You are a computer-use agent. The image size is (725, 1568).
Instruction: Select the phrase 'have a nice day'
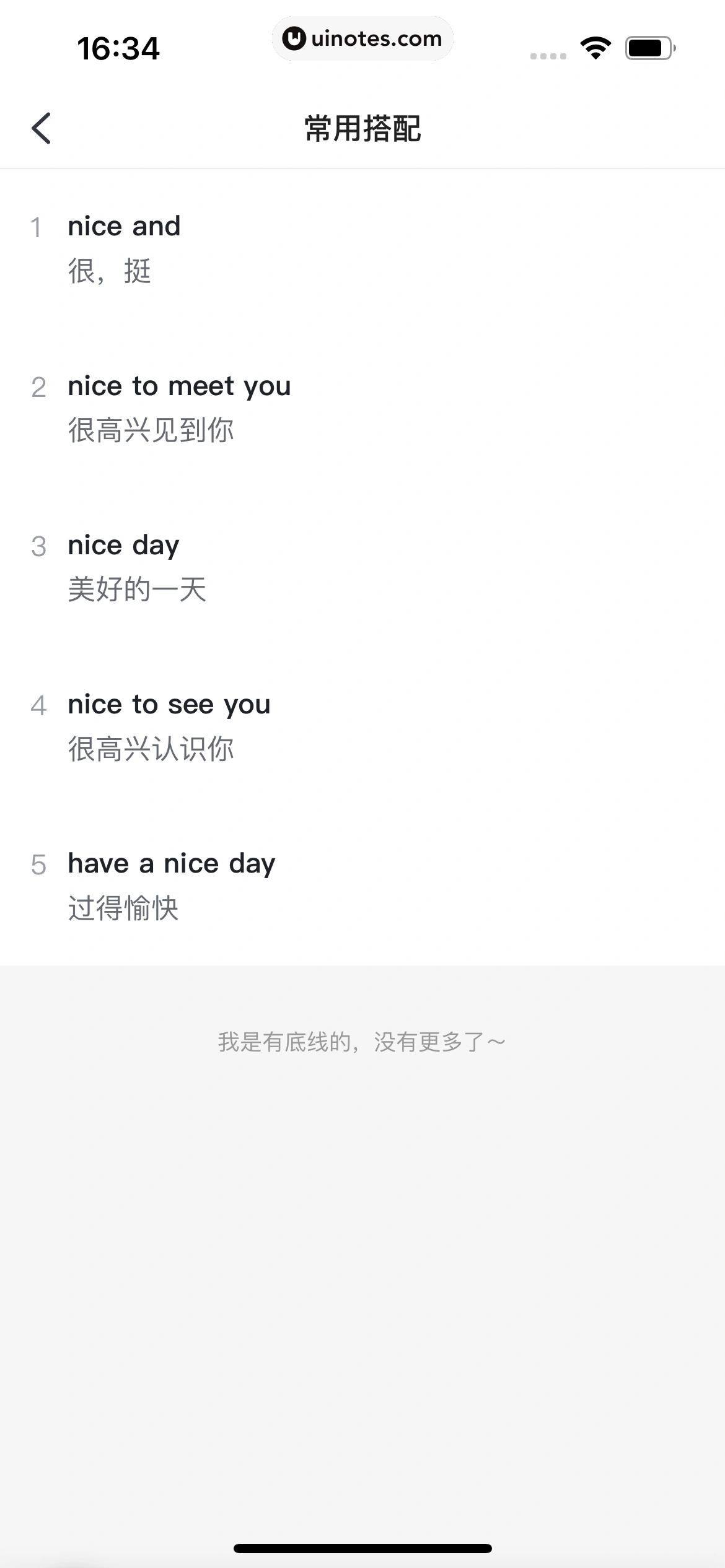[x=170, y=863]
